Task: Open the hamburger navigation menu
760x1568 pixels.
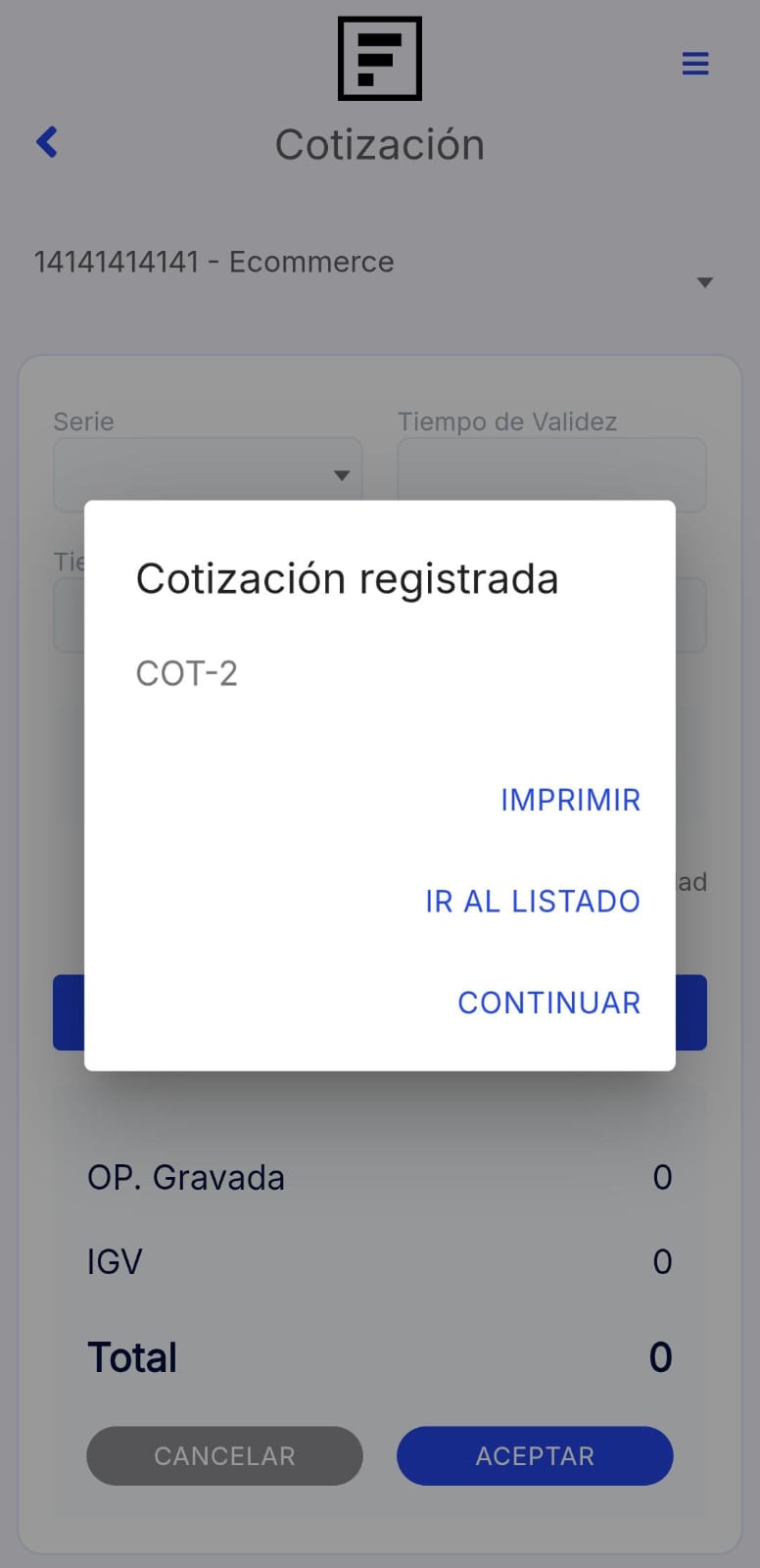Action: tap(695, 64)
